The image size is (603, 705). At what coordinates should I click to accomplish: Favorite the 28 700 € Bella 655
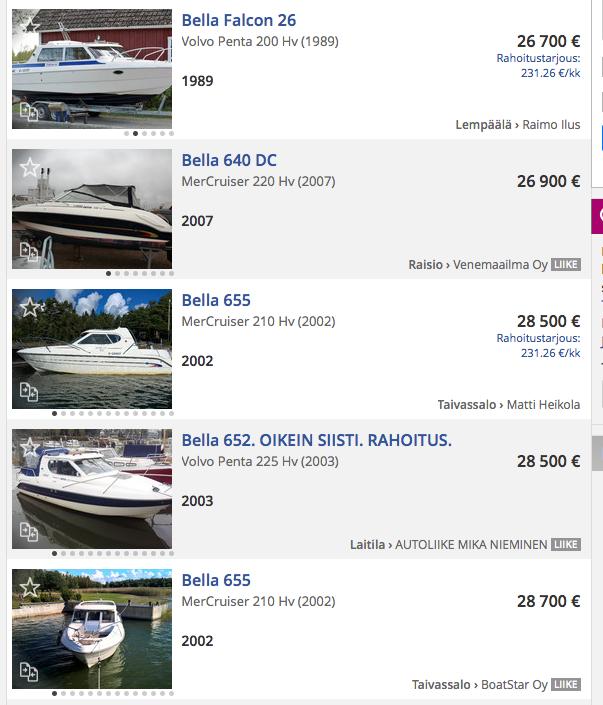[30, 587]
